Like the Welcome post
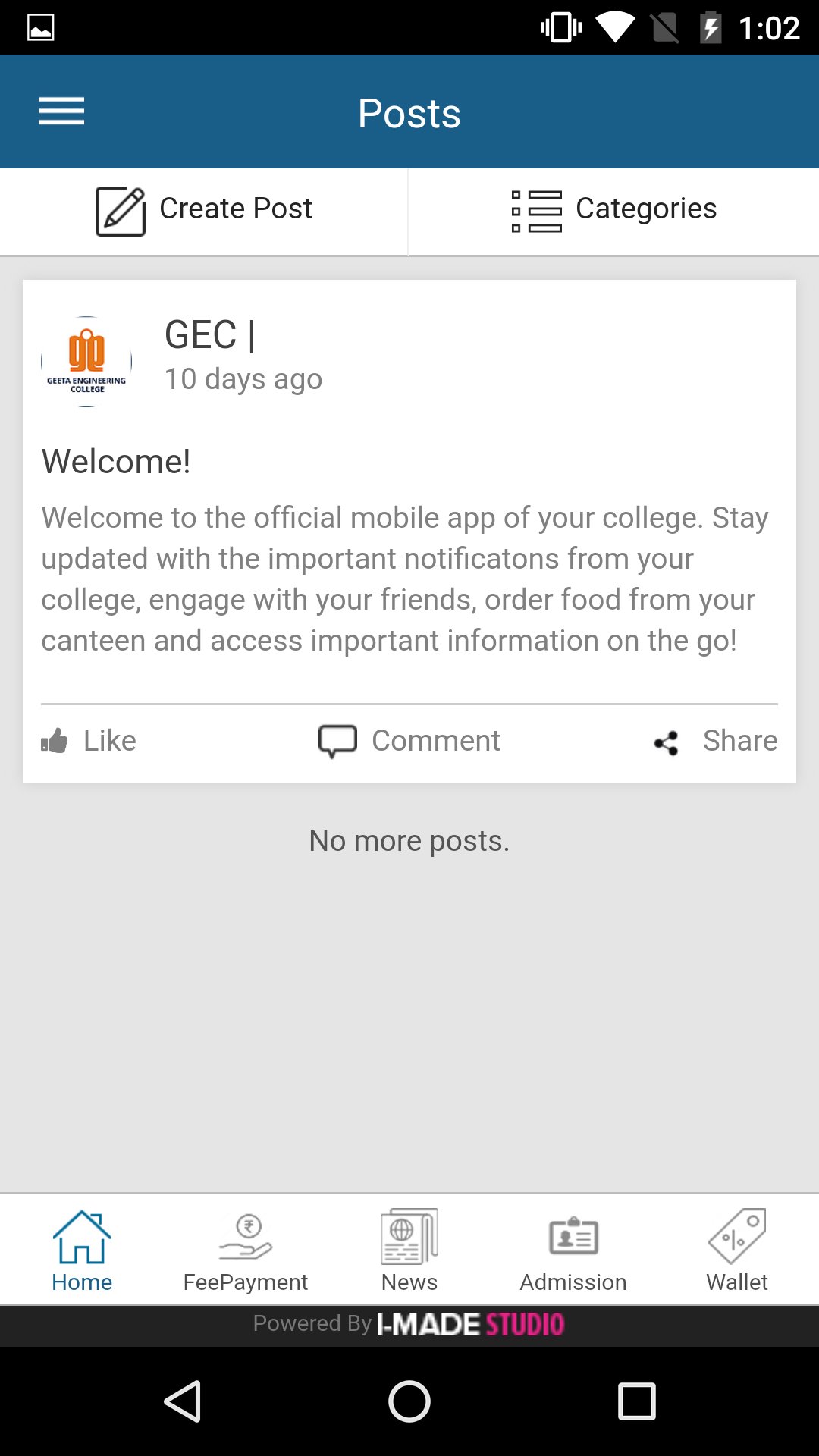The width and height of the screenshot is (819, 1456). point(89,741)
